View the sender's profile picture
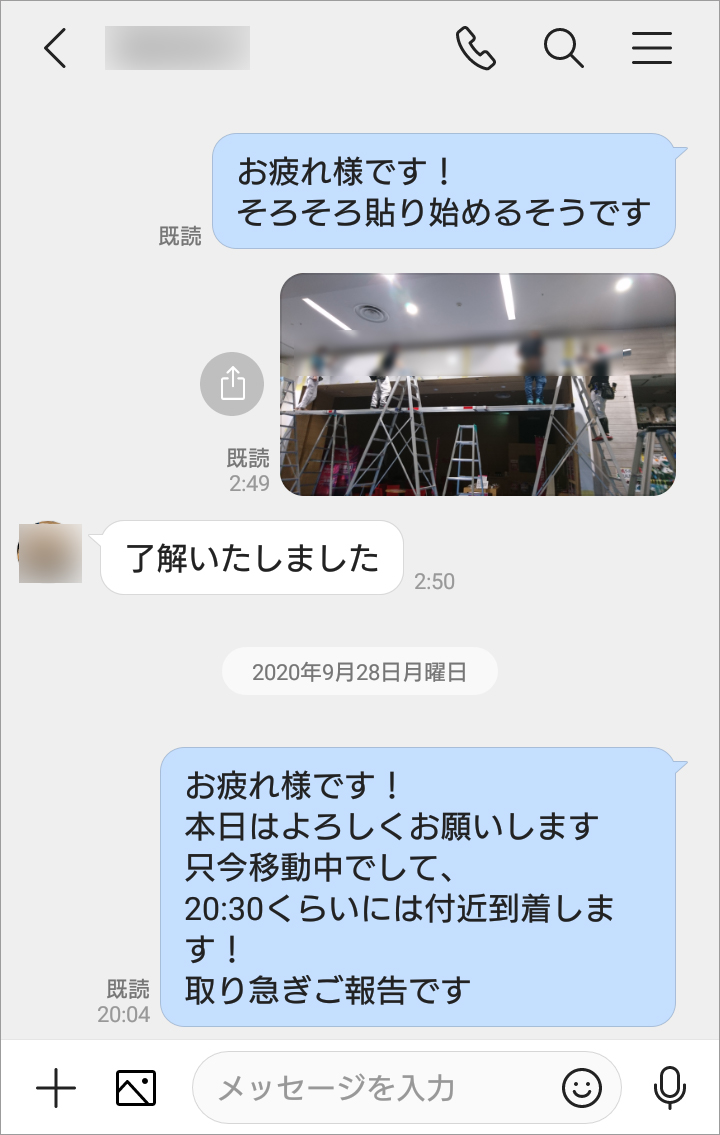This screenshot has width=720, height=1135. (50, 552)
